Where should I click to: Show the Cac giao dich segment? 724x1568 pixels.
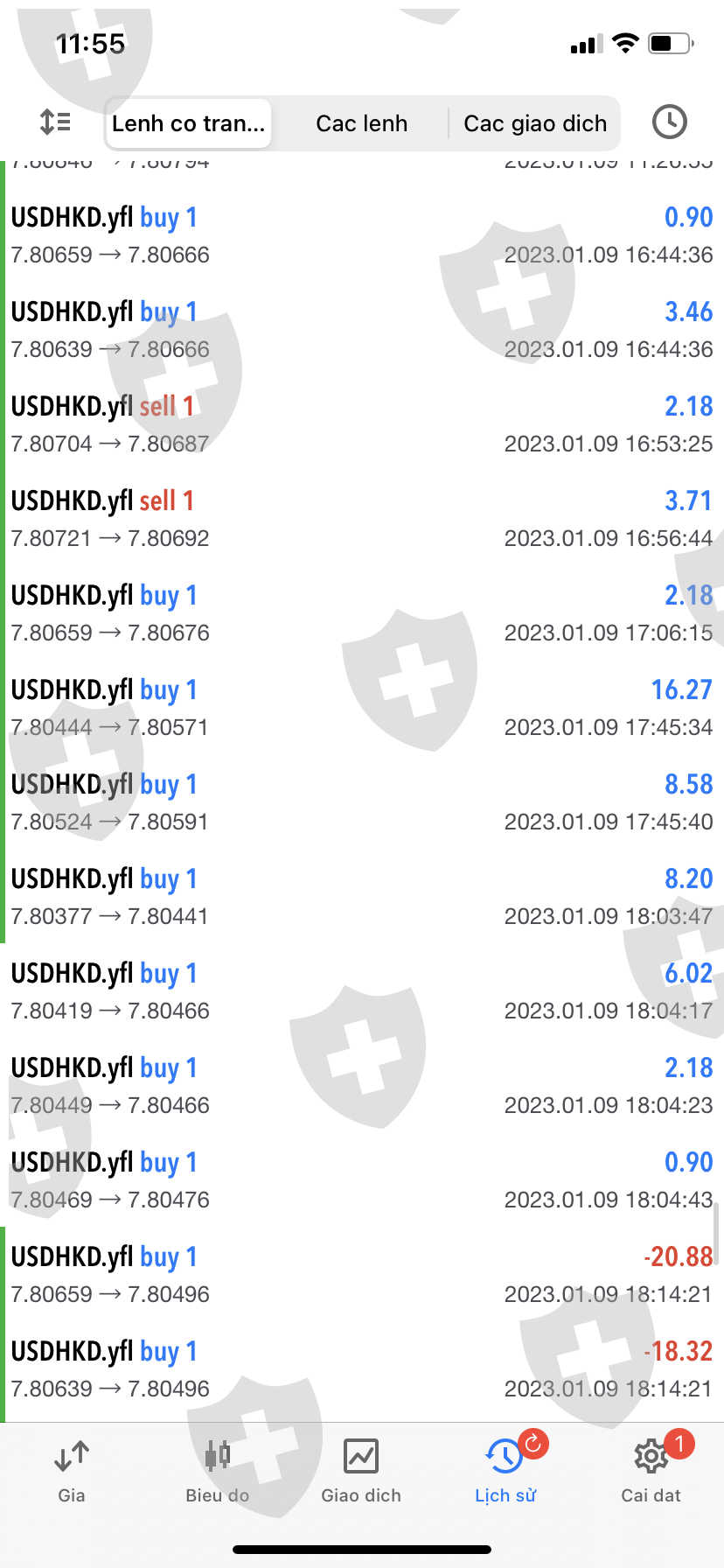[534, 123]
